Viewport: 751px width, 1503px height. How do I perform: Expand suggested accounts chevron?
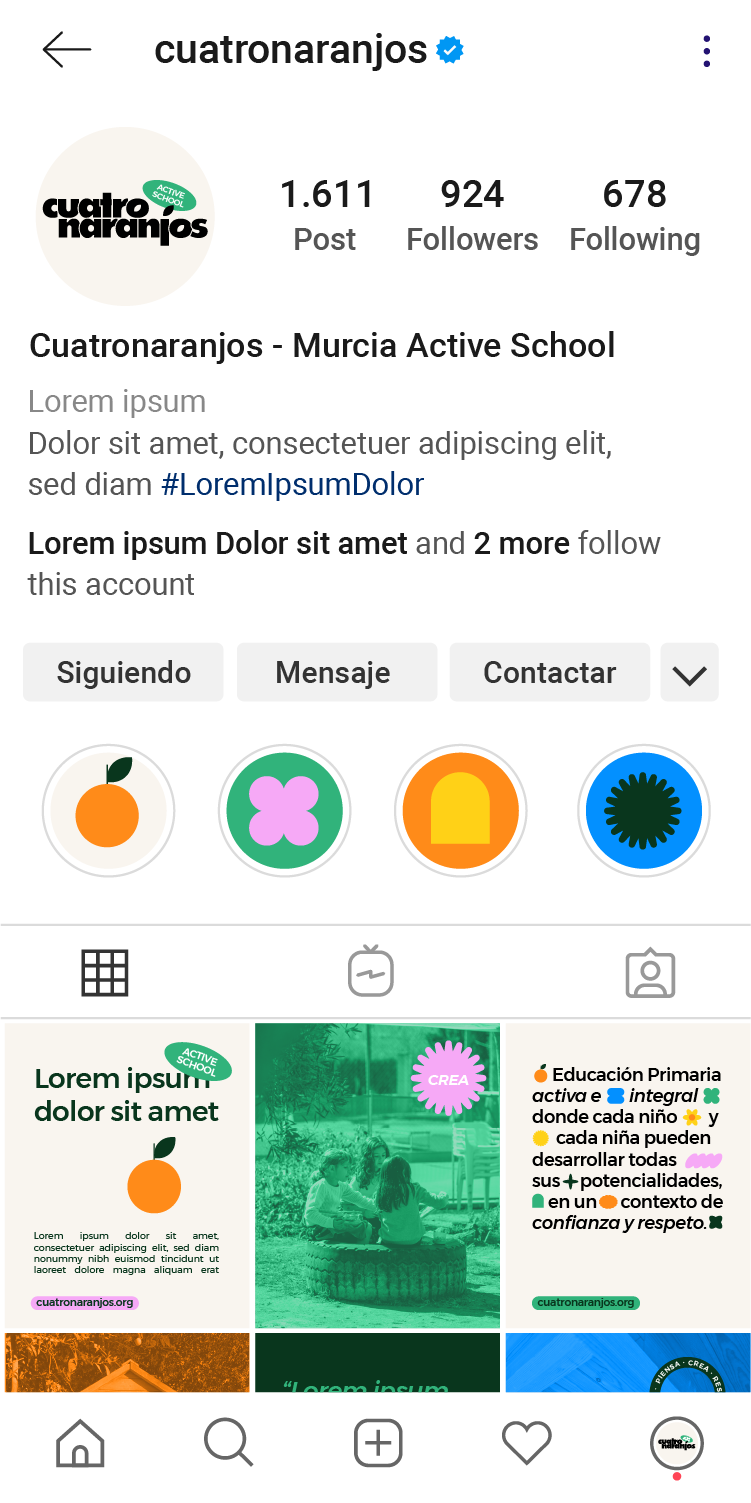click(689, 674)
